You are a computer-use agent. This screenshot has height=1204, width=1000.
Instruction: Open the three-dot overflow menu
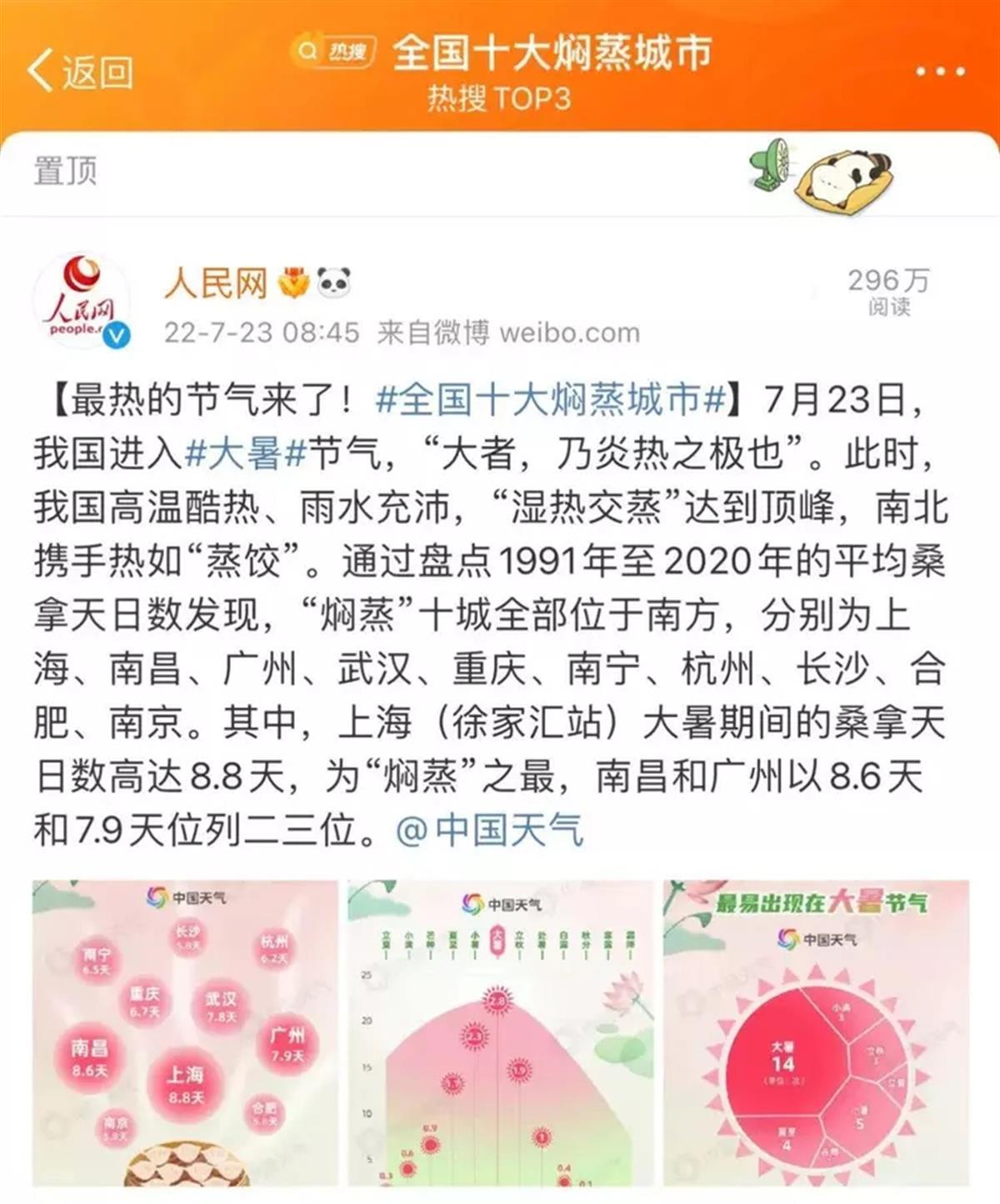[940, 72]
